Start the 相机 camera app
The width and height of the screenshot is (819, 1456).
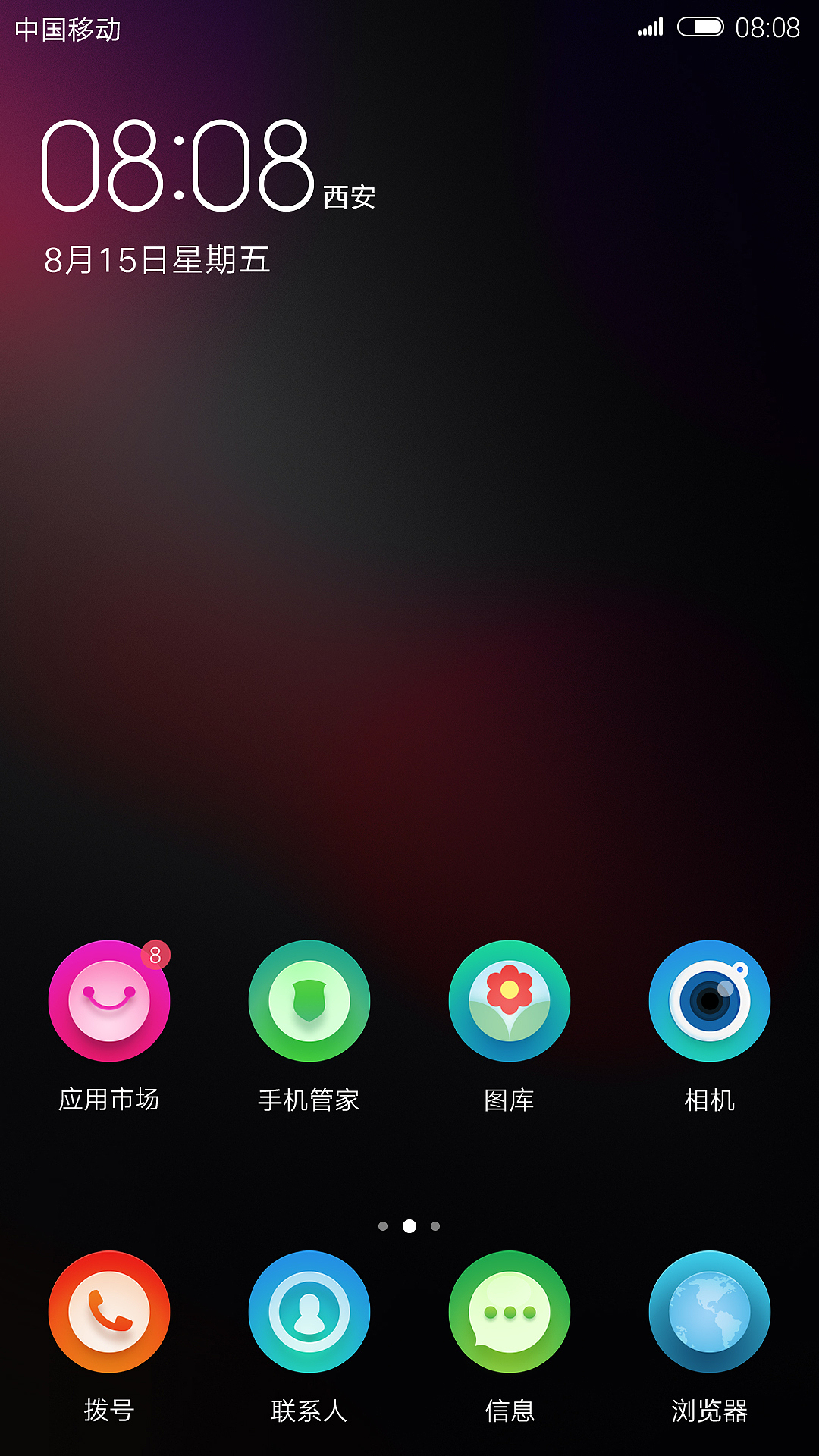click(709, 1001)
